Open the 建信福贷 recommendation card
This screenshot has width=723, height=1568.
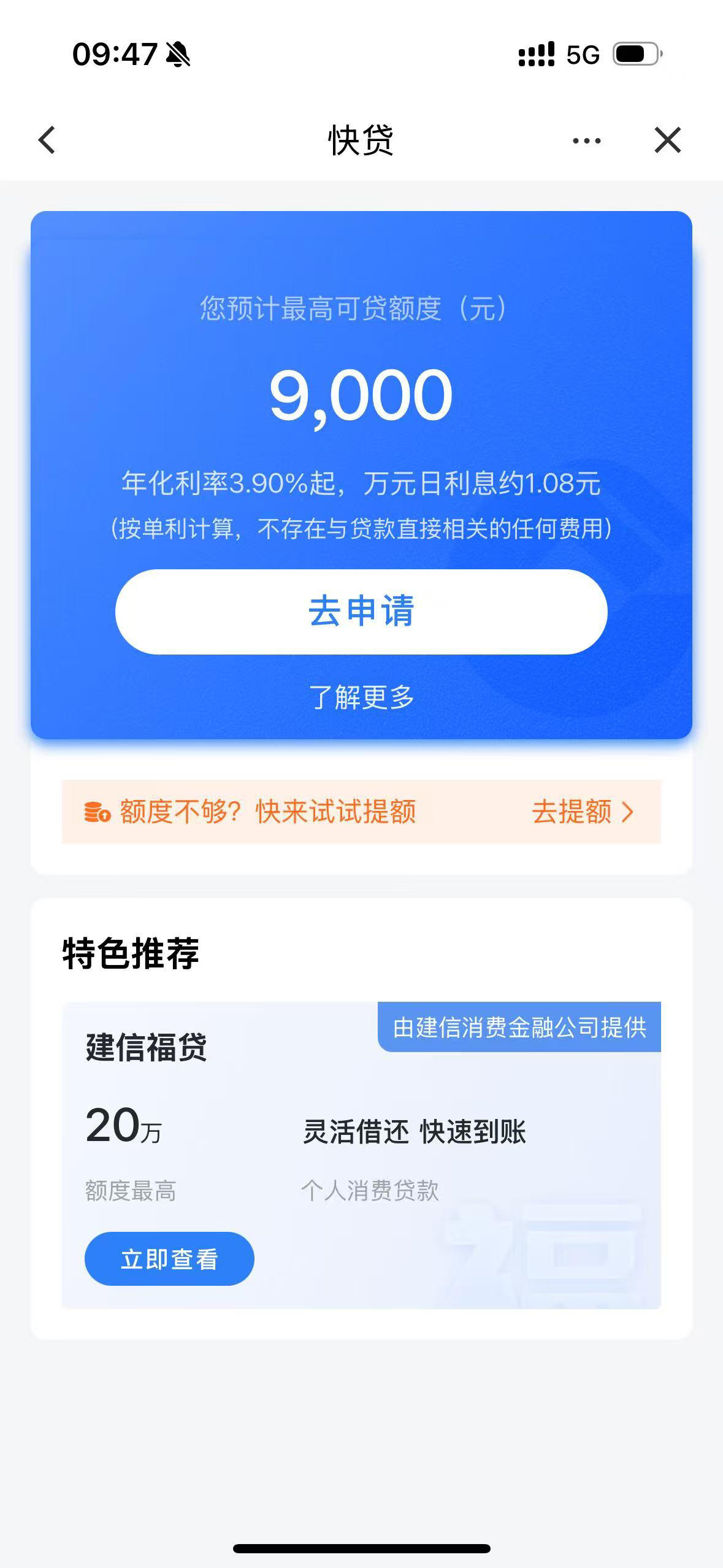pos(361,1155)
